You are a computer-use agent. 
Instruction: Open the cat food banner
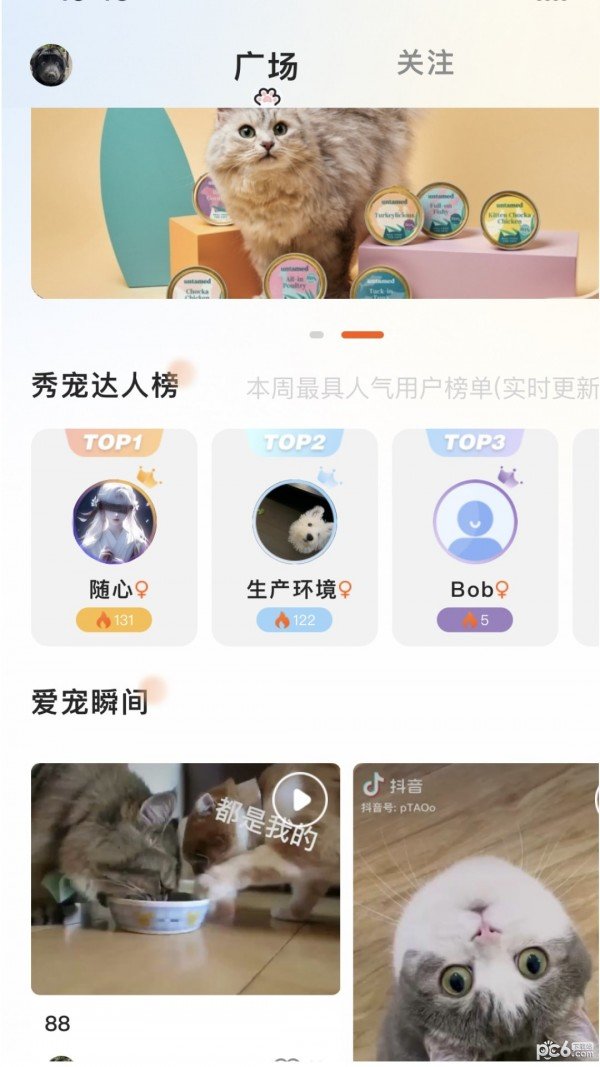point(315,203)
